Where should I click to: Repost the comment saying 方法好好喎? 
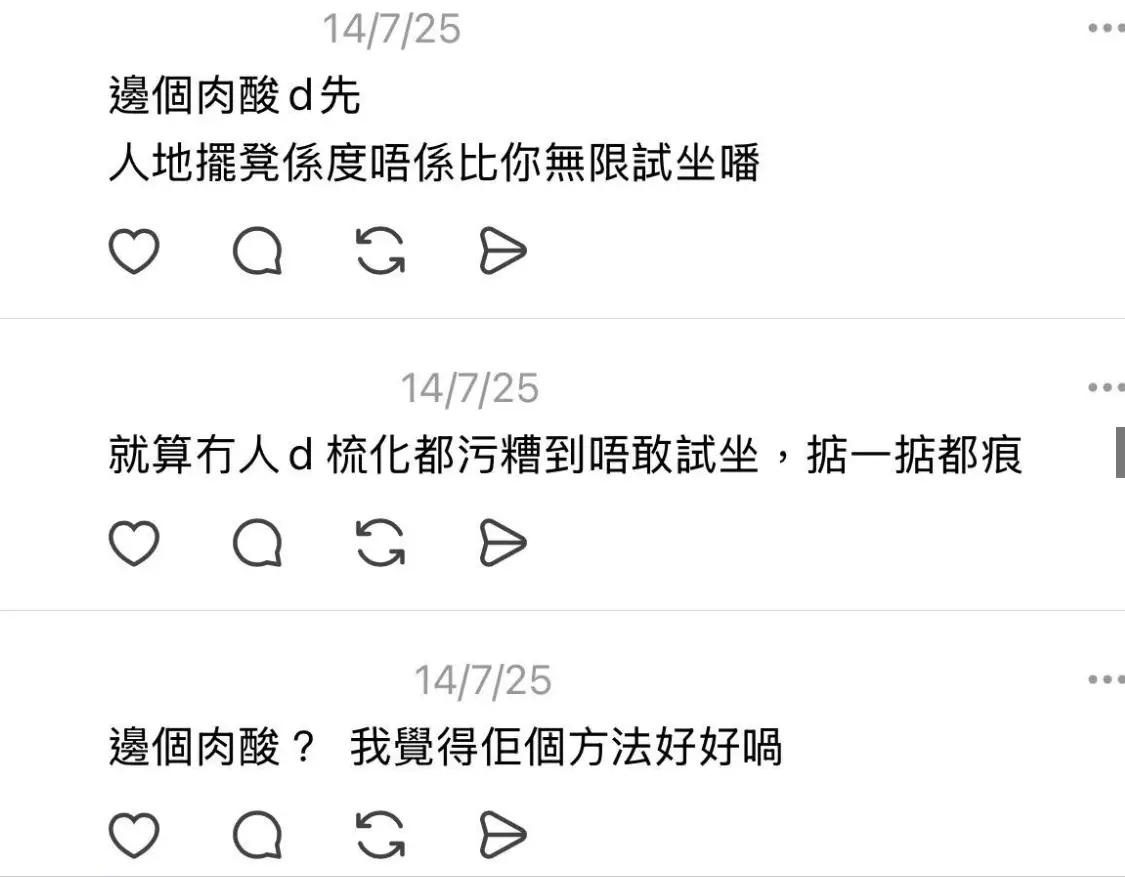click(381, 836)
